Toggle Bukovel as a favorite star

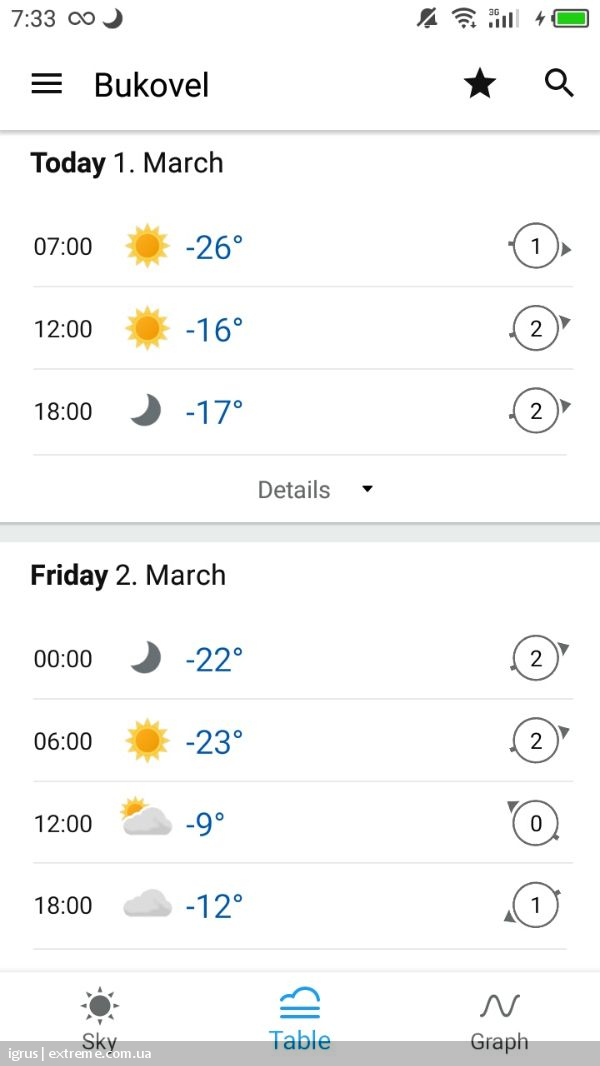coord(480,84)
